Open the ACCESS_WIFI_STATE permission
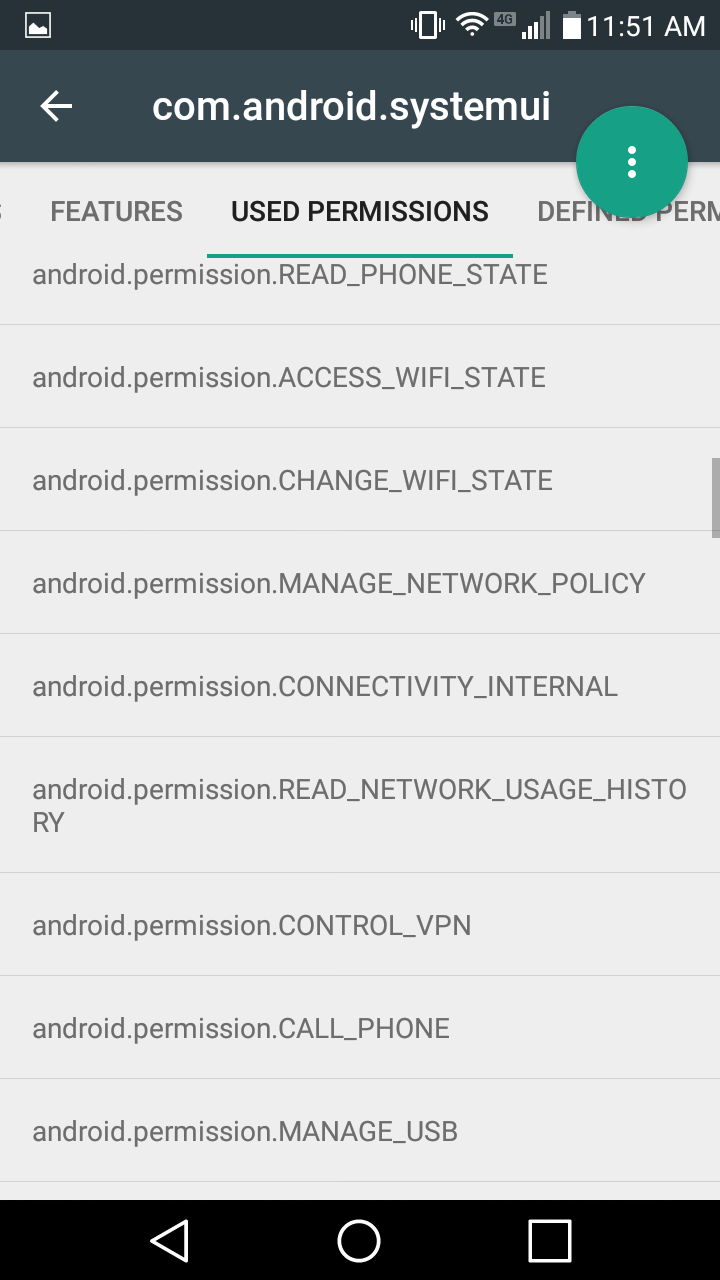This screenshot has height=1280, width=720. click(360, 377)
